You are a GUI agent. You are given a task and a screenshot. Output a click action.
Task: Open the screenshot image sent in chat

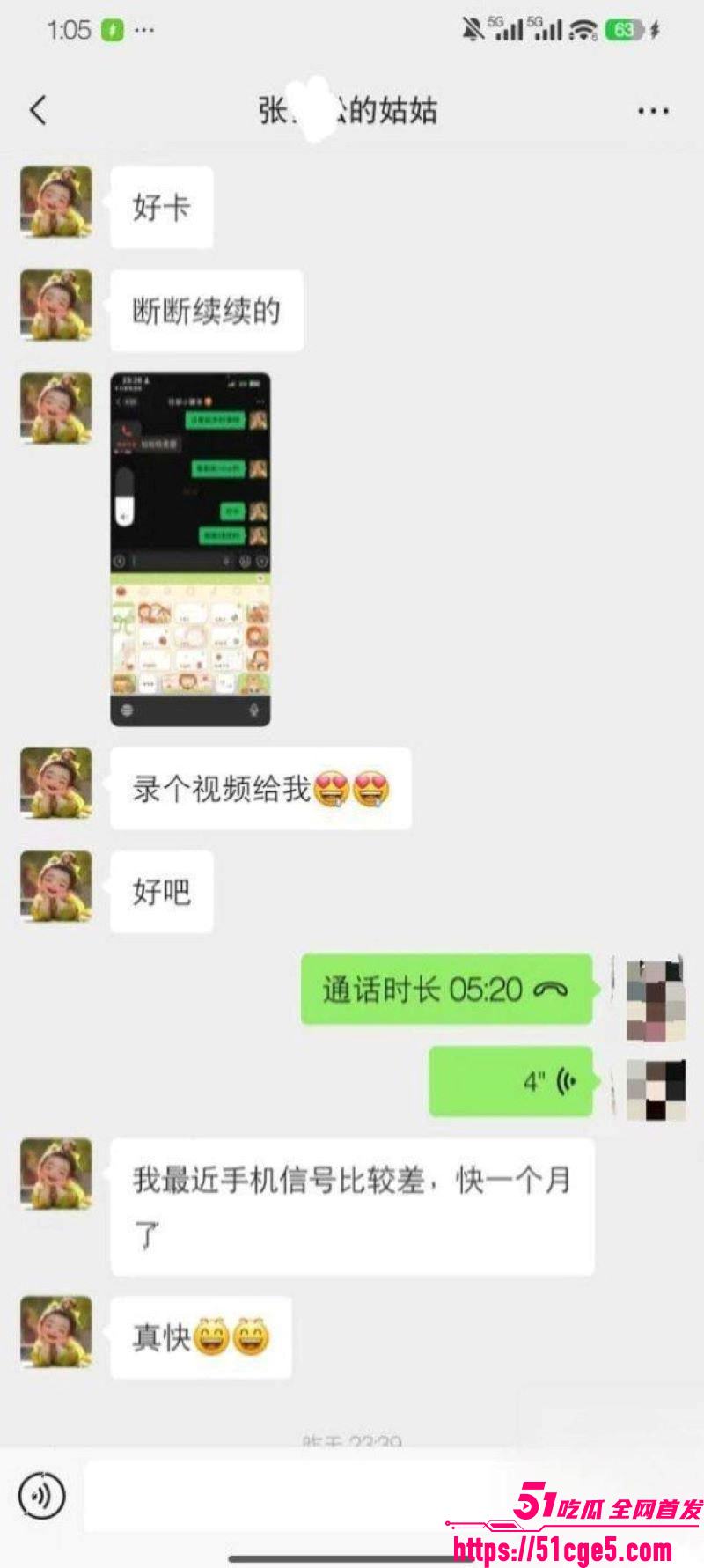click(x=190, y=549)
